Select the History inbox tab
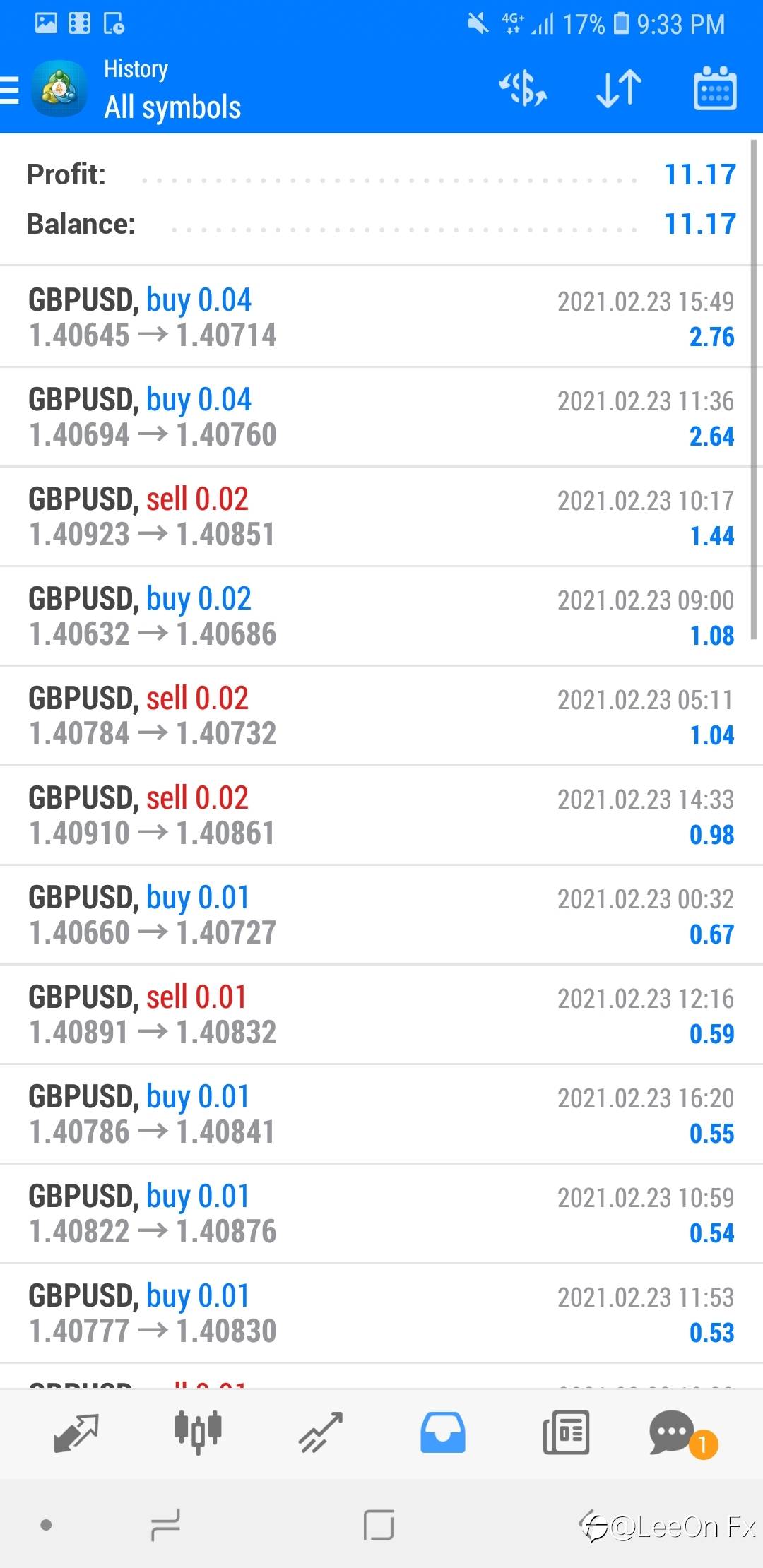The image size is (763, 1568). 443,1432
